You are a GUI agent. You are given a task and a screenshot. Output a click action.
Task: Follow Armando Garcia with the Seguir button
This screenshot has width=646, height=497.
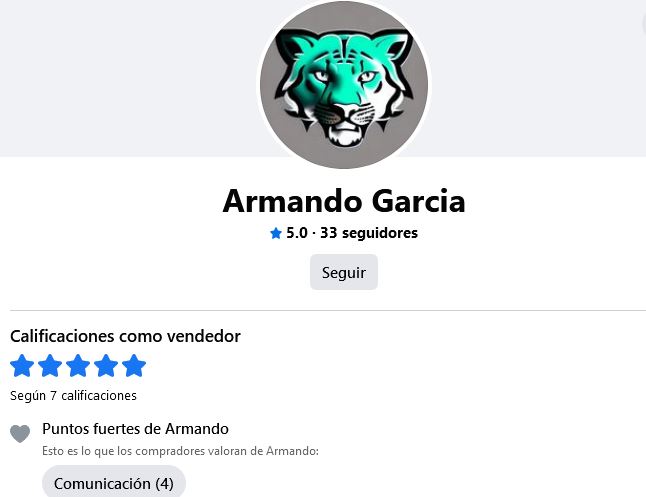click(343, 272)
